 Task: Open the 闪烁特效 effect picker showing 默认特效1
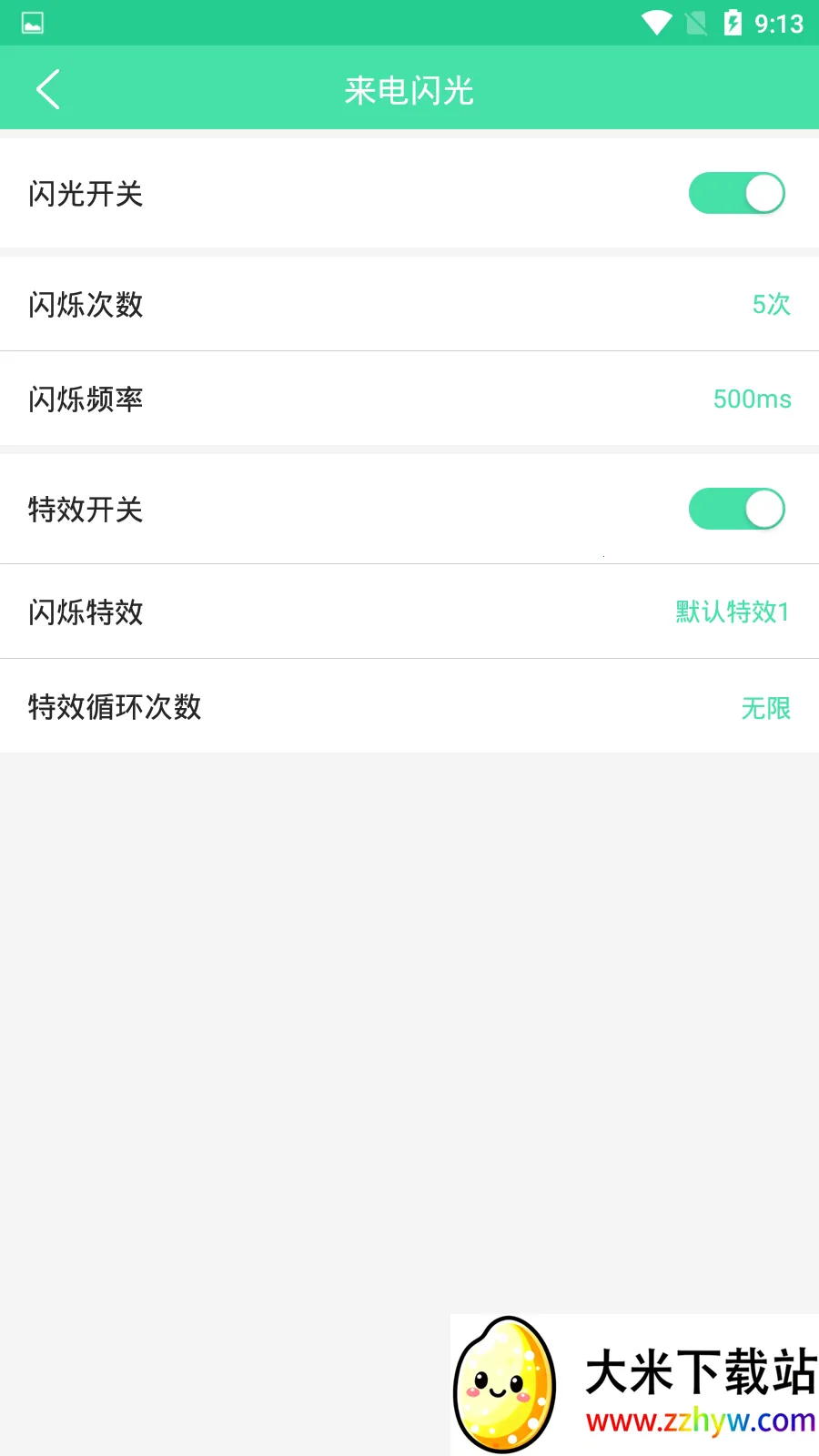point(409,612)
